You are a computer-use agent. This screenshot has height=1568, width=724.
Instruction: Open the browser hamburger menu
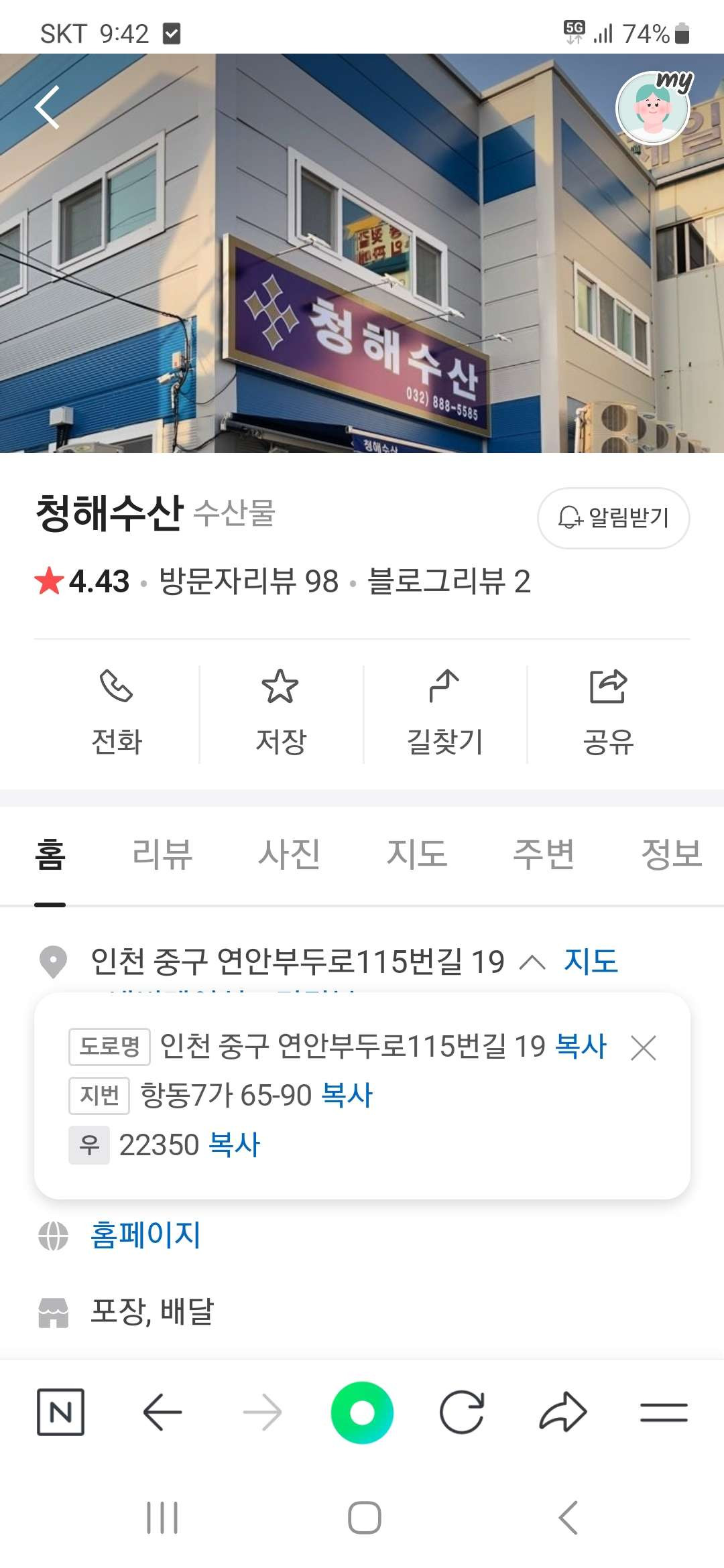click(x=664, y=1413)
